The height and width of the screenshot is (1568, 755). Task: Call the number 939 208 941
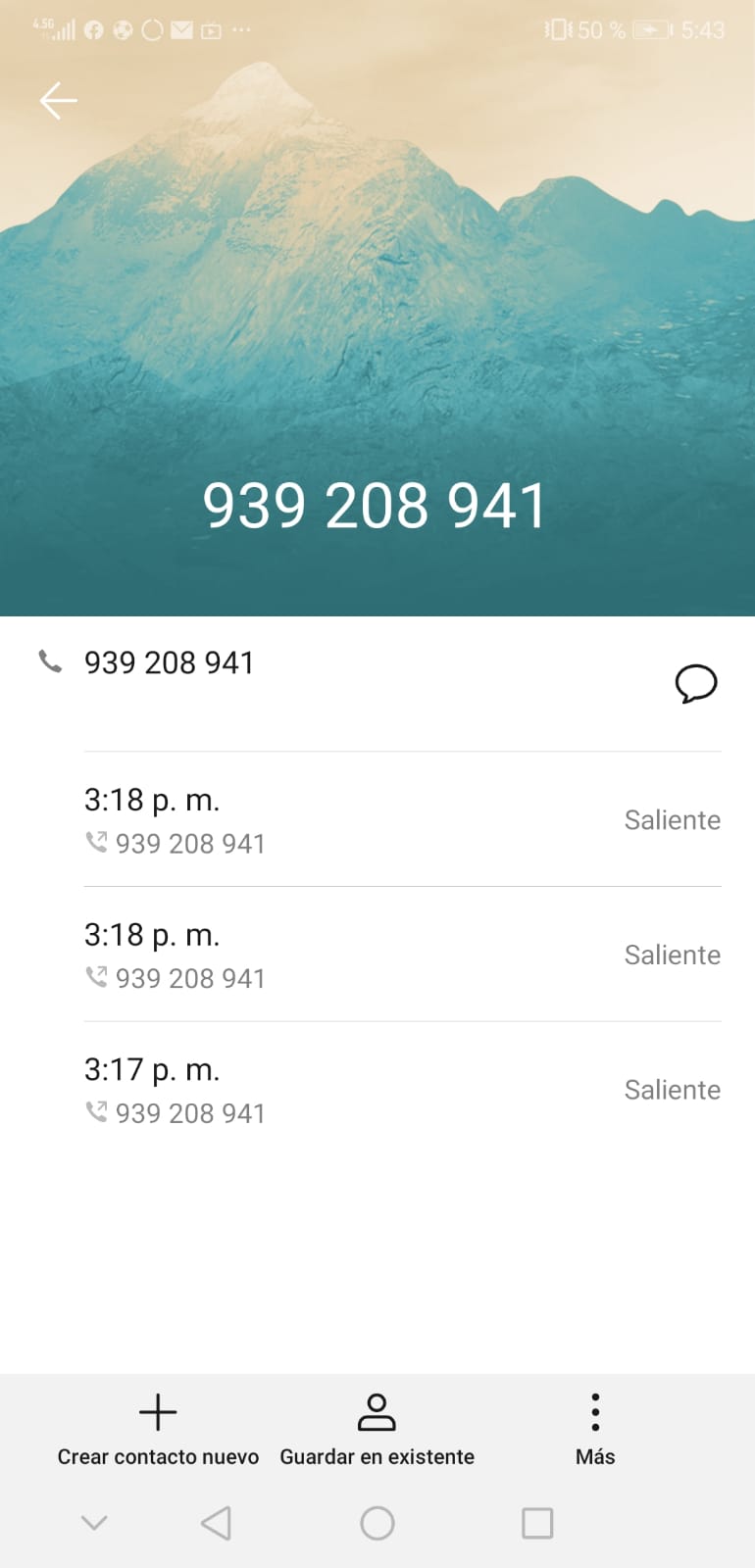pos(169,663)
